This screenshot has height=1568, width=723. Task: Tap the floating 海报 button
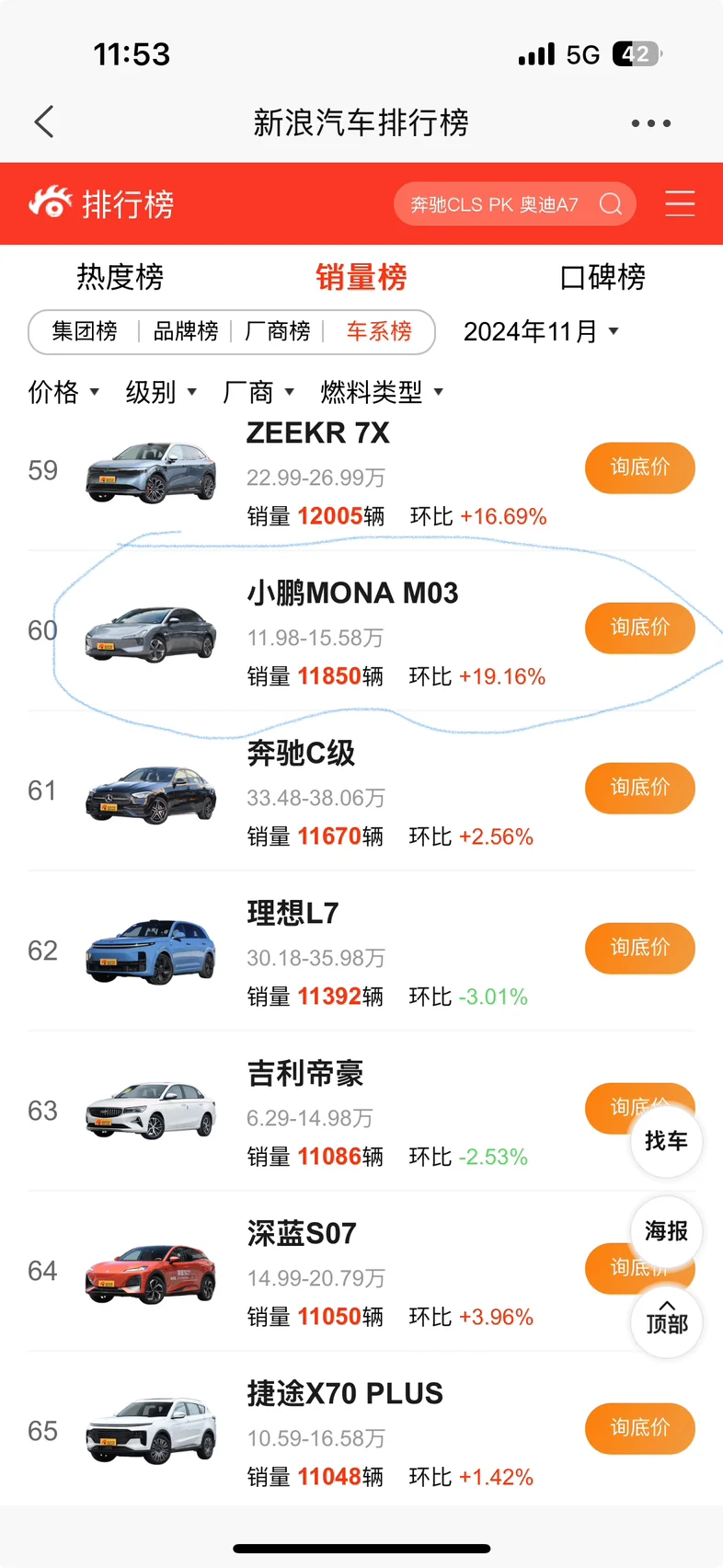point(667,1231)
